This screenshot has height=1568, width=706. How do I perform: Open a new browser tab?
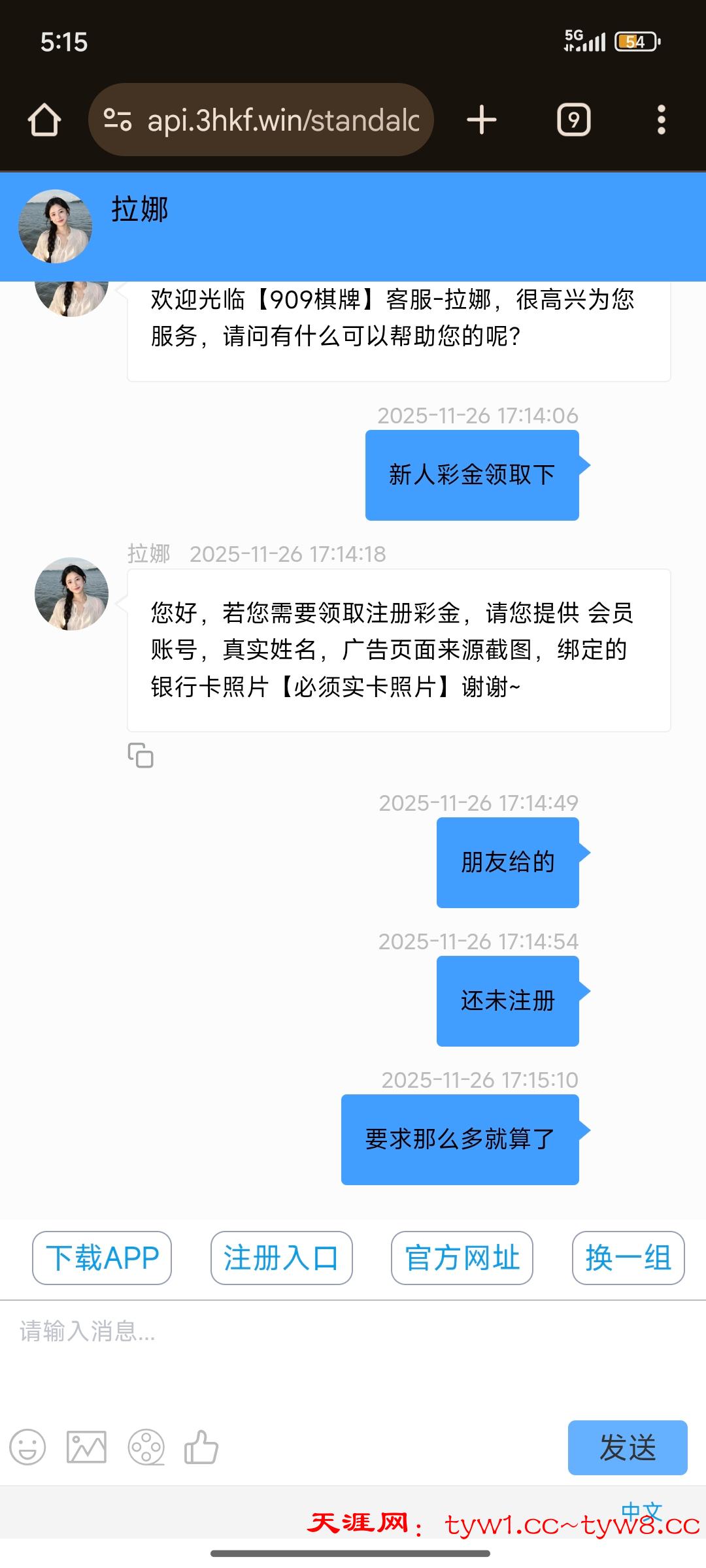coord(482,120)
